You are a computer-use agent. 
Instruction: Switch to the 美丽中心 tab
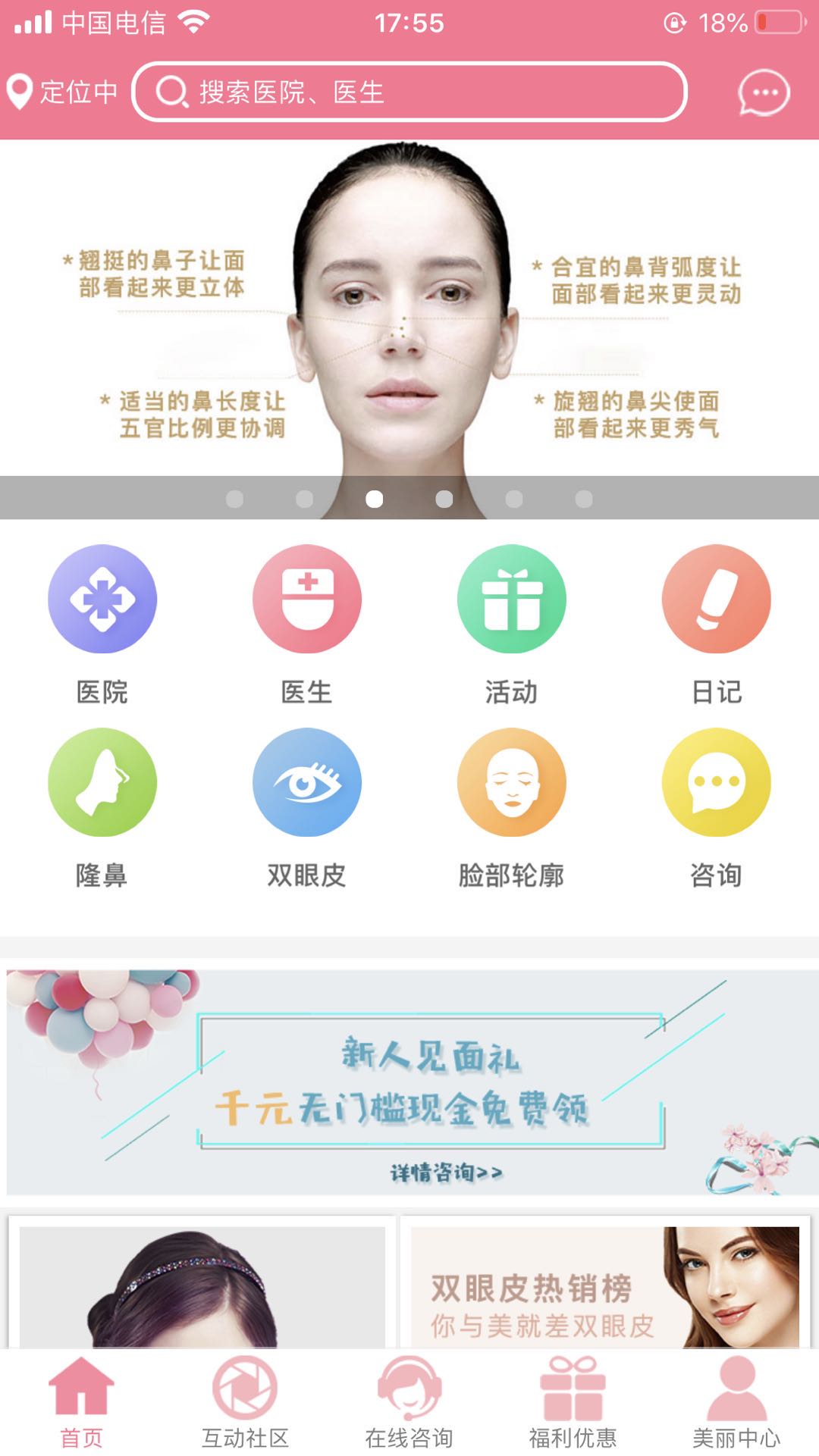736,1402
